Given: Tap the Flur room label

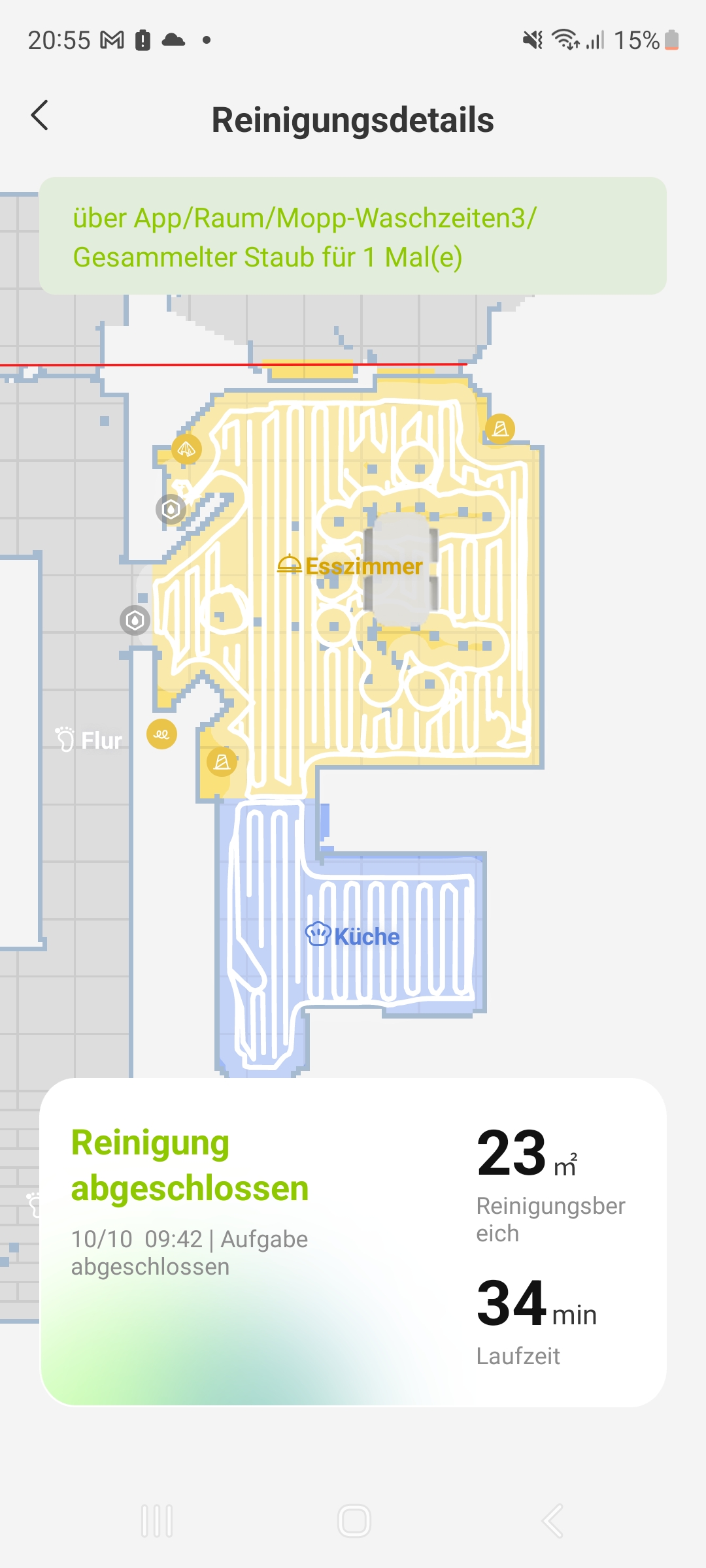Looking at the screenshot, I should (x=90, y=740).
